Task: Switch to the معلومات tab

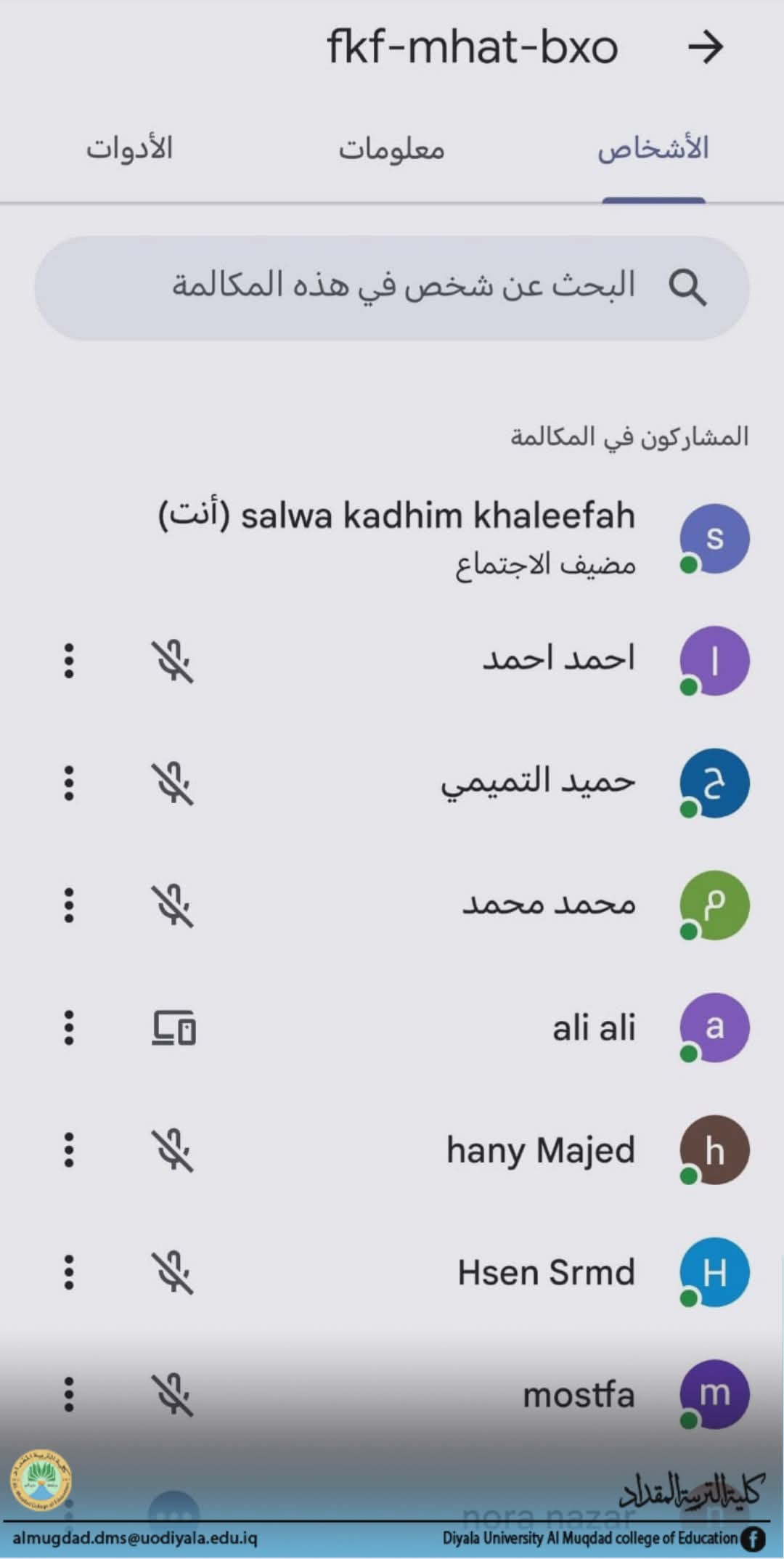Action: pos(391,149)
